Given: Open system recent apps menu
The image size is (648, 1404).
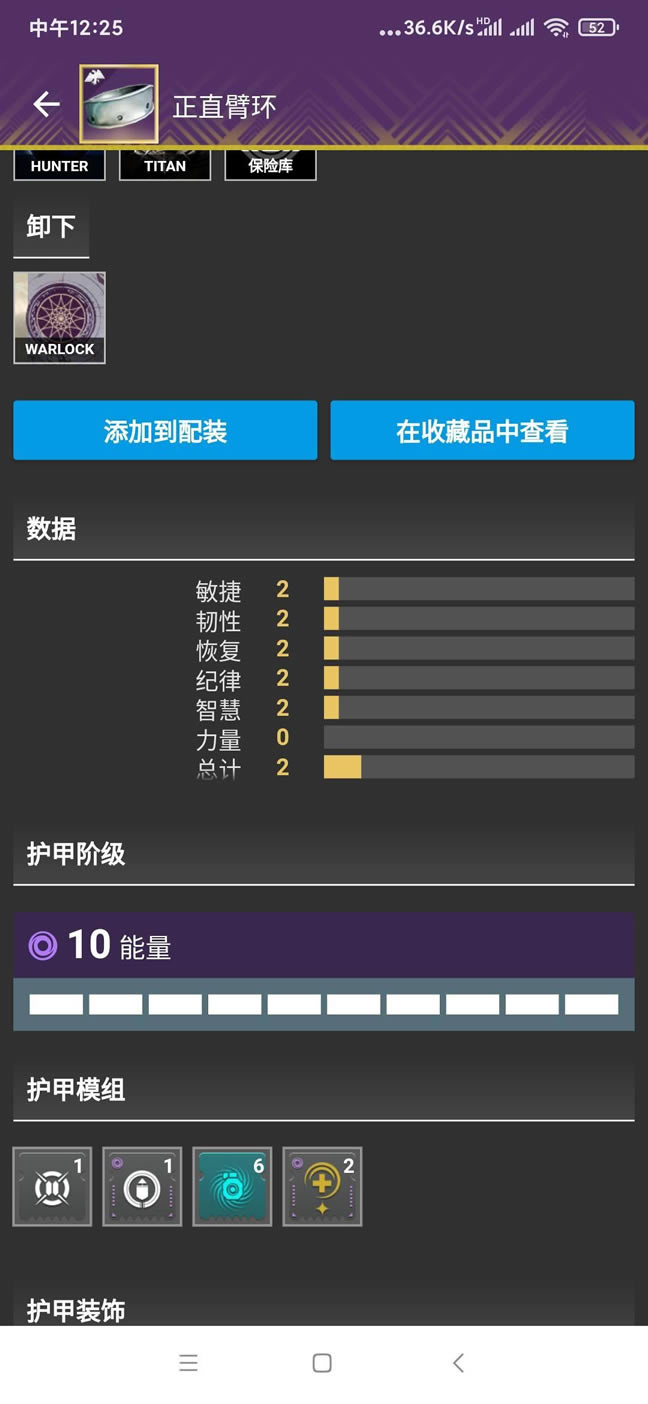Looking at the screenshot, I should tap(188, 1363).
